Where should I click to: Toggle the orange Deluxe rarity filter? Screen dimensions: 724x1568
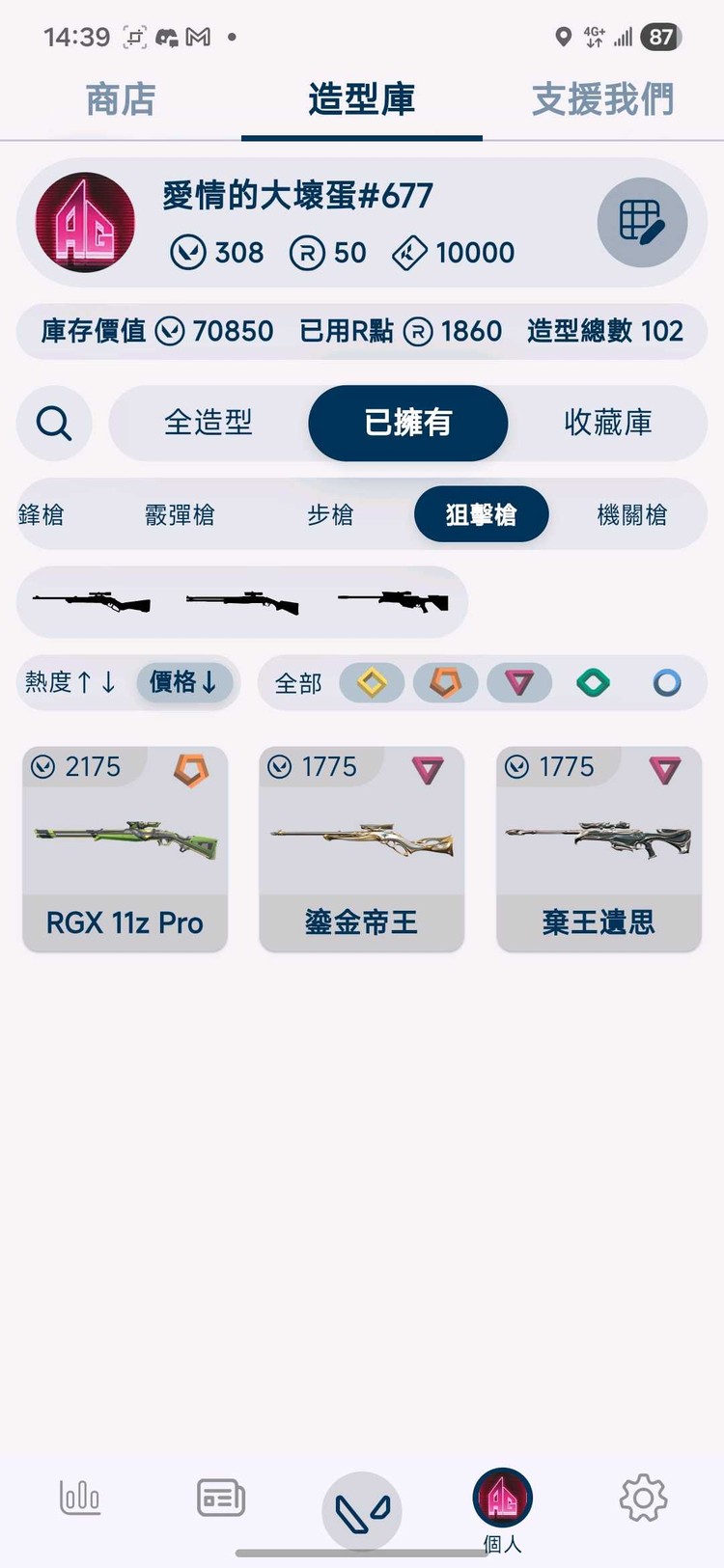(445, 682)
